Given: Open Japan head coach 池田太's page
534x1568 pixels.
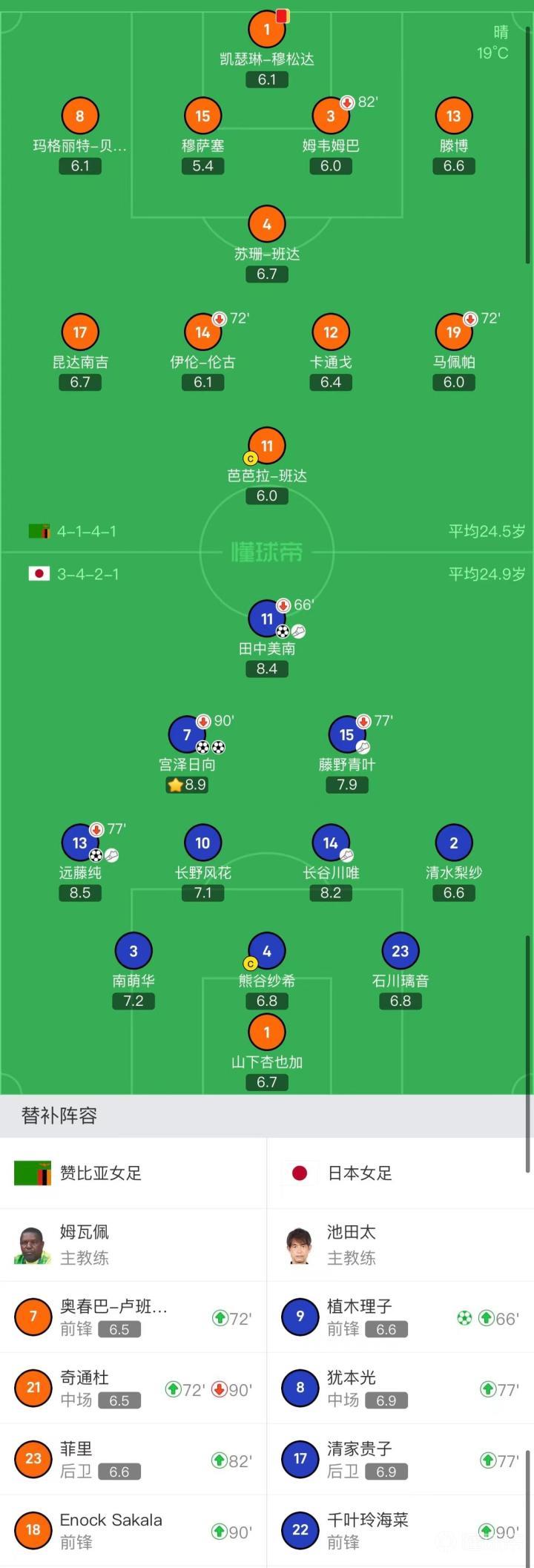Looking at the screenshot, I should click(x=400, y=1245).
